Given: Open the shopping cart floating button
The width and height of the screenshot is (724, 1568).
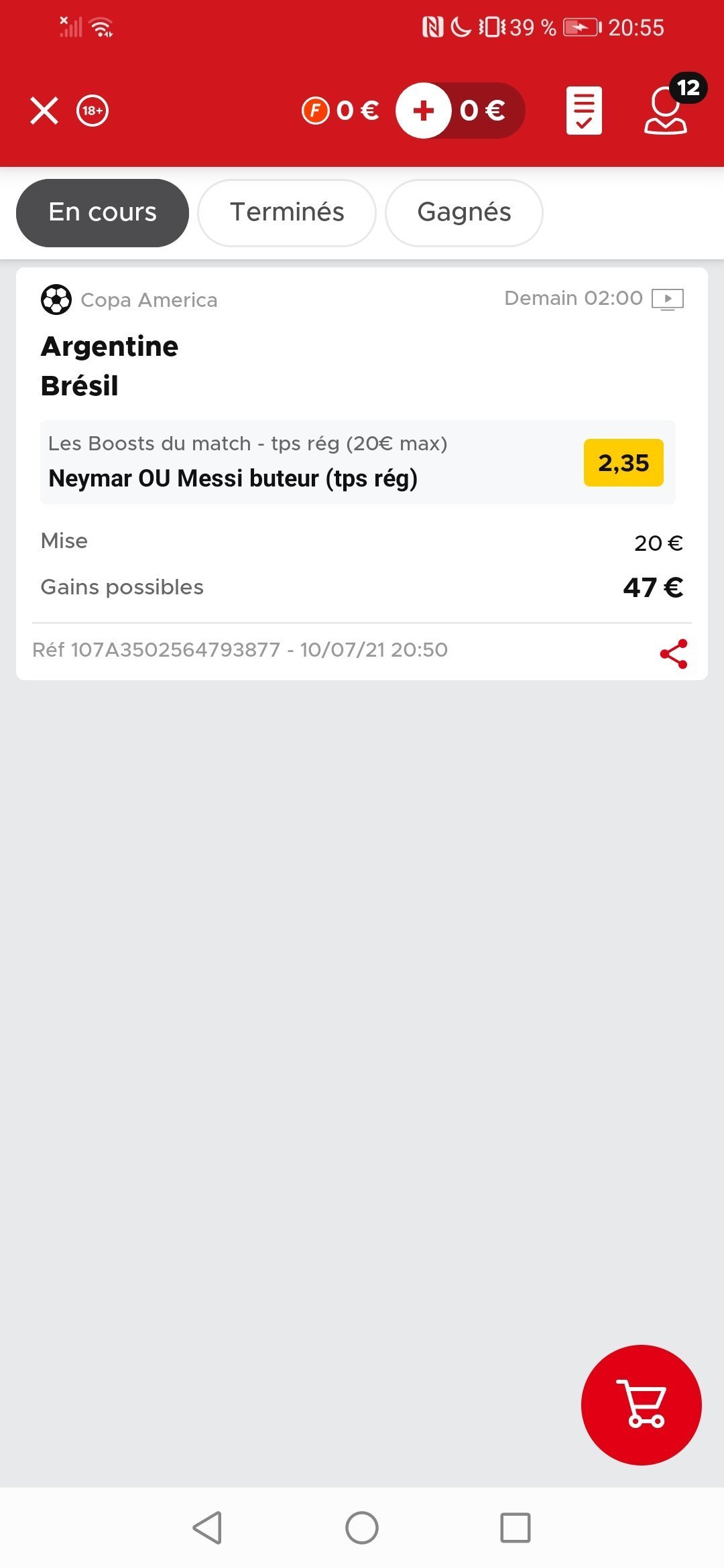Looking at the screenshot, I should pos(642,1404).
